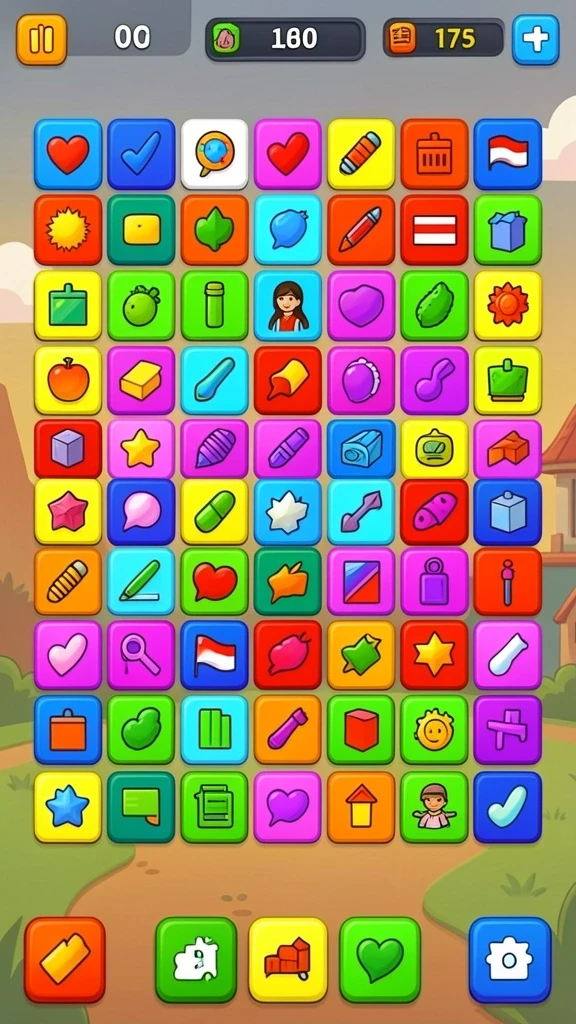Tap the green heart button in the bottom bar
Screen dimensions: 576x1024
click(x=380, y=959)
